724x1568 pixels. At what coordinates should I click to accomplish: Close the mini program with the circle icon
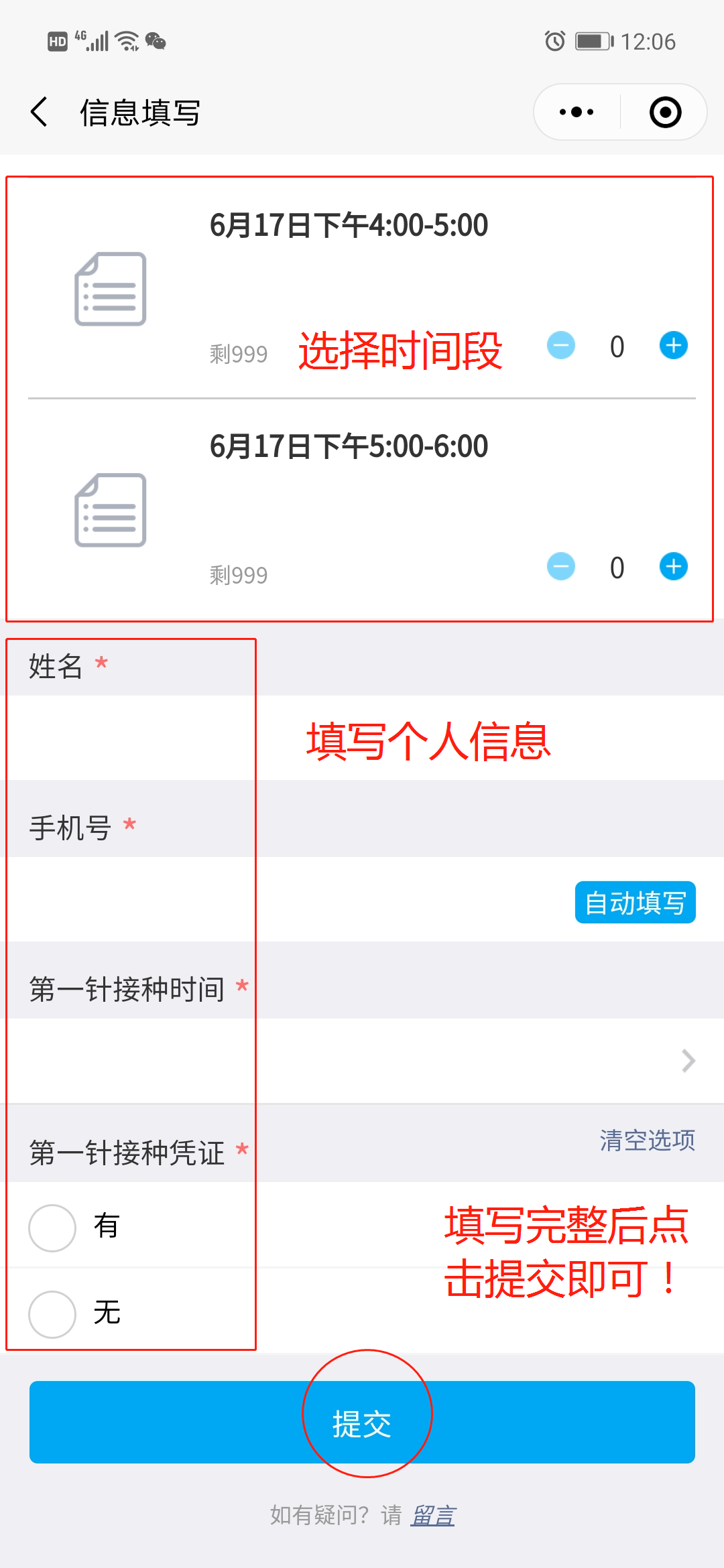point(665,112)
